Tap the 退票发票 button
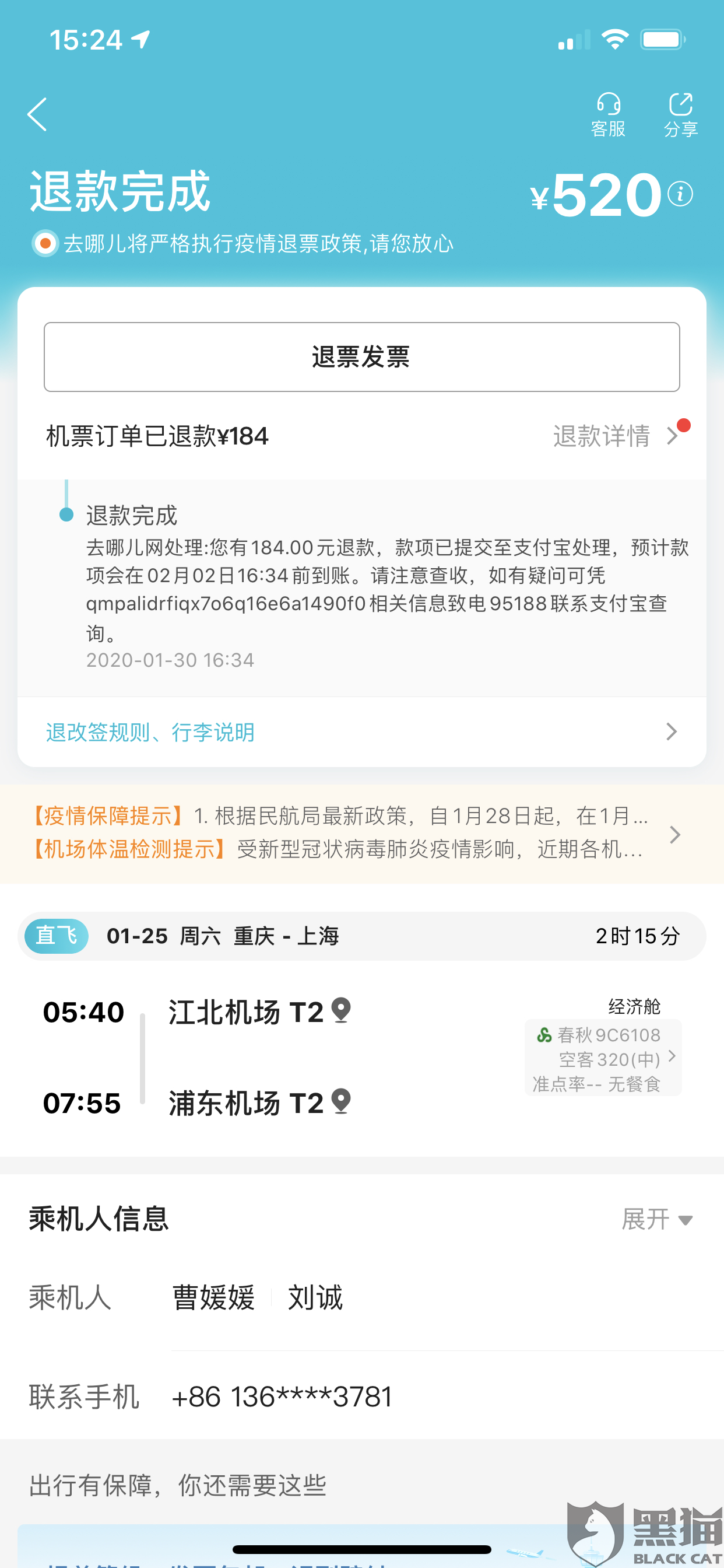 [x=361, y=356]
